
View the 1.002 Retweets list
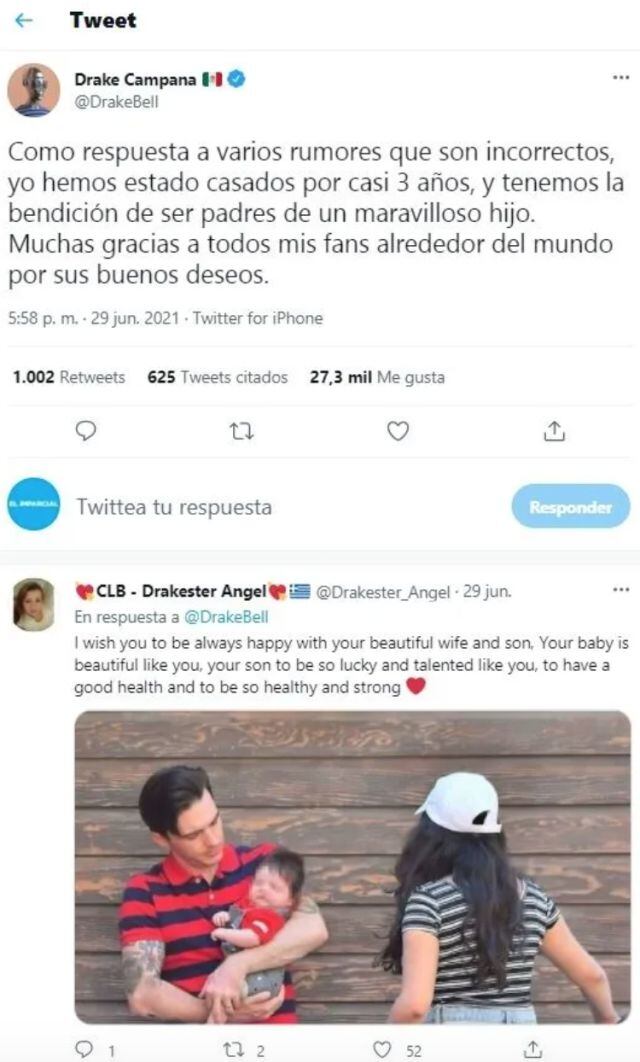click(69, 378)
